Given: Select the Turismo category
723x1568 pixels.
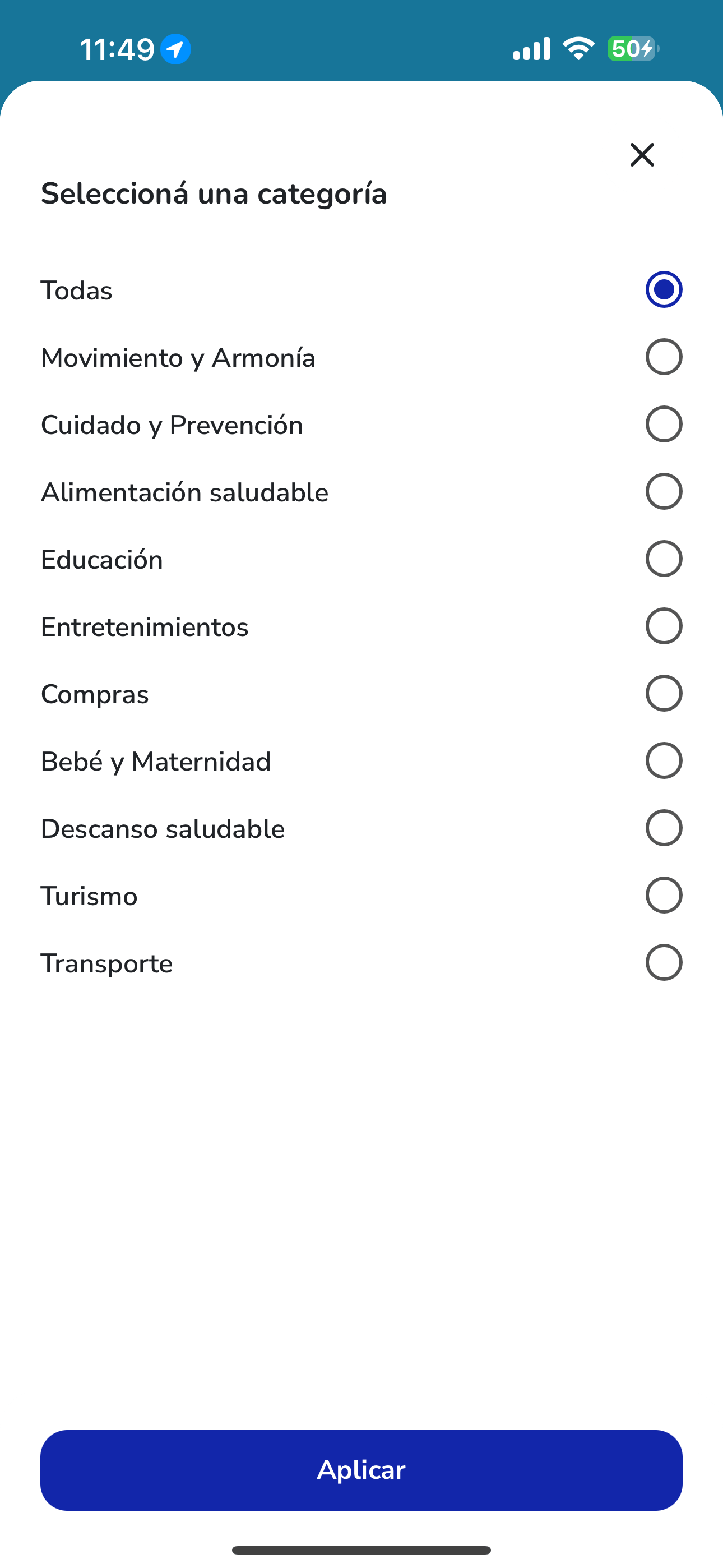Looking at the screenshot, I should pyautogui.click(x=664, y=896).
